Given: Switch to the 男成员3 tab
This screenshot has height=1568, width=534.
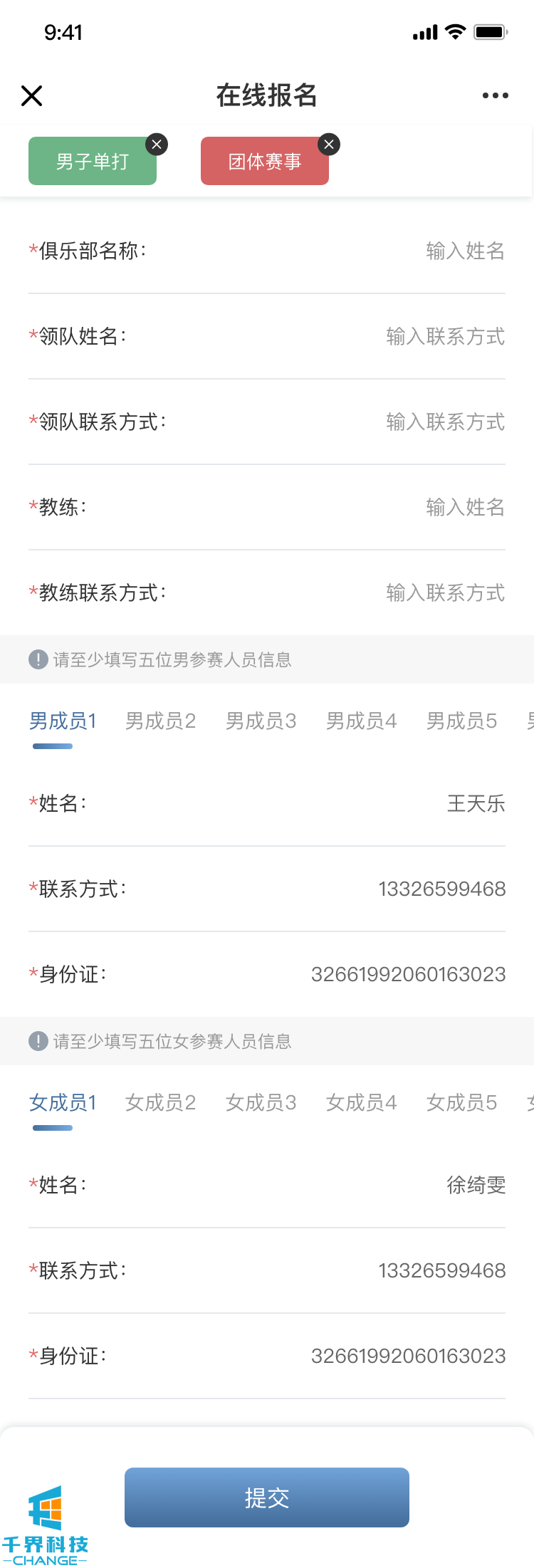Looking at the screenshot, I should (261, 721).
